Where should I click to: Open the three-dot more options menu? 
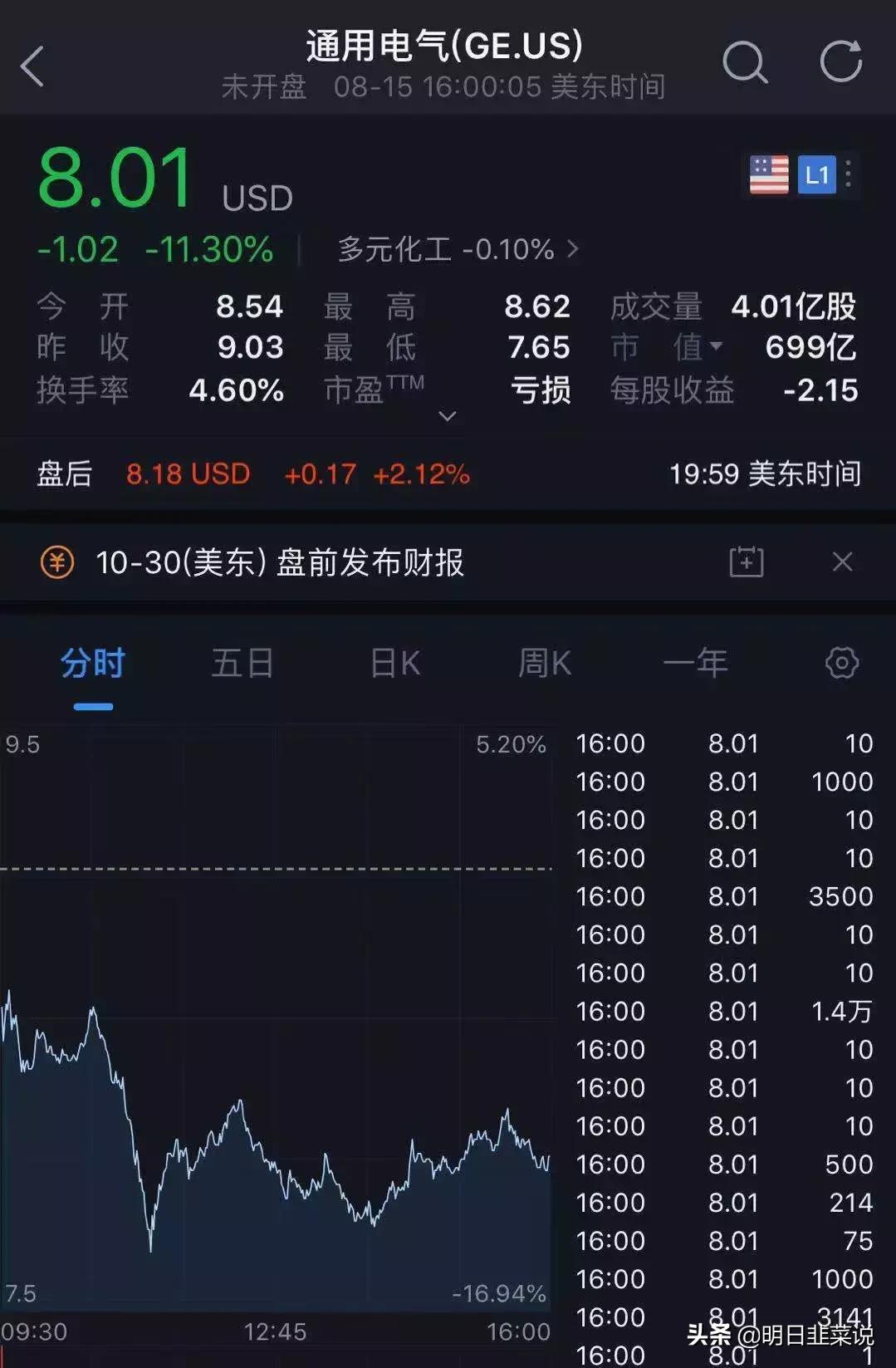(x=848, y=174)
